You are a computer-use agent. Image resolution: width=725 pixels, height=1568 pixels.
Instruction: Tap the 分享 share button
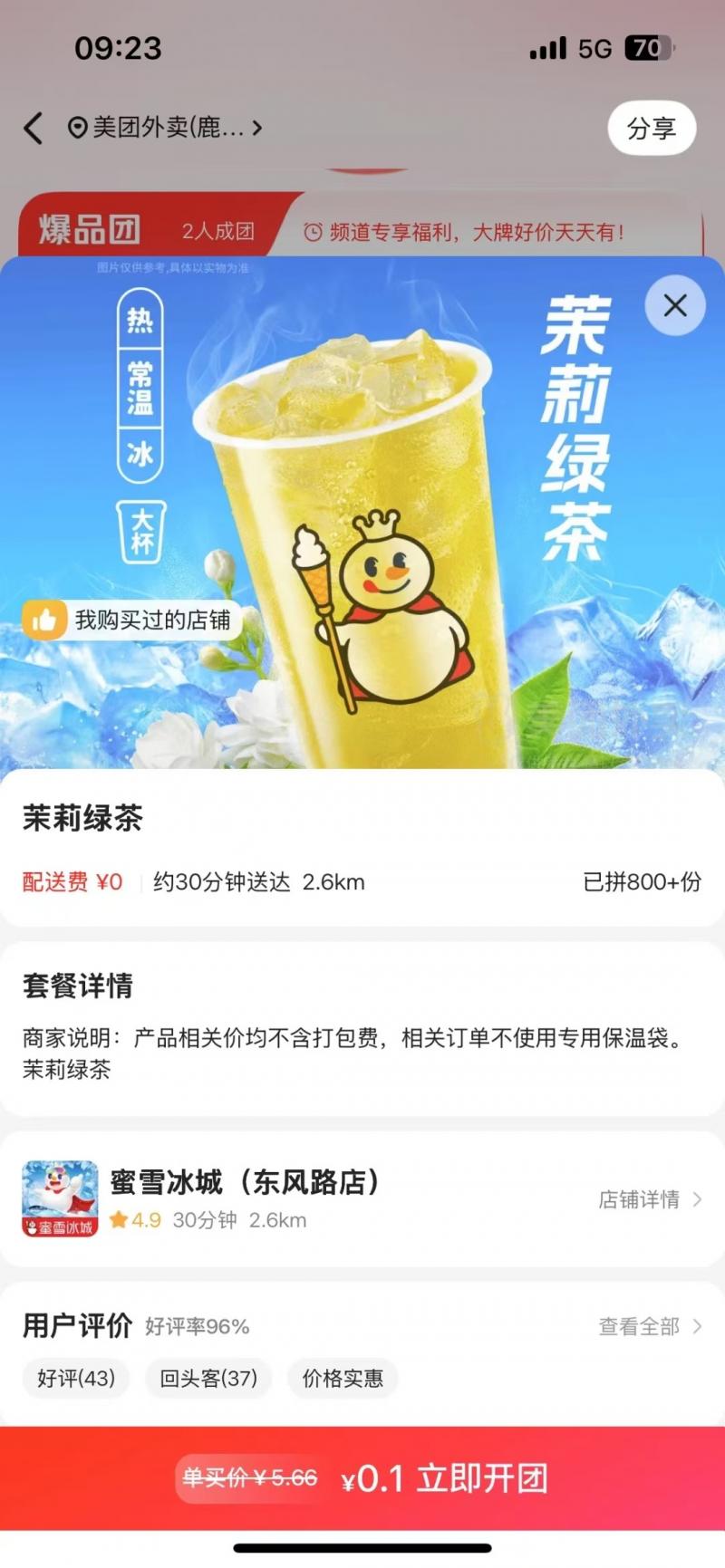click(652, 128)
